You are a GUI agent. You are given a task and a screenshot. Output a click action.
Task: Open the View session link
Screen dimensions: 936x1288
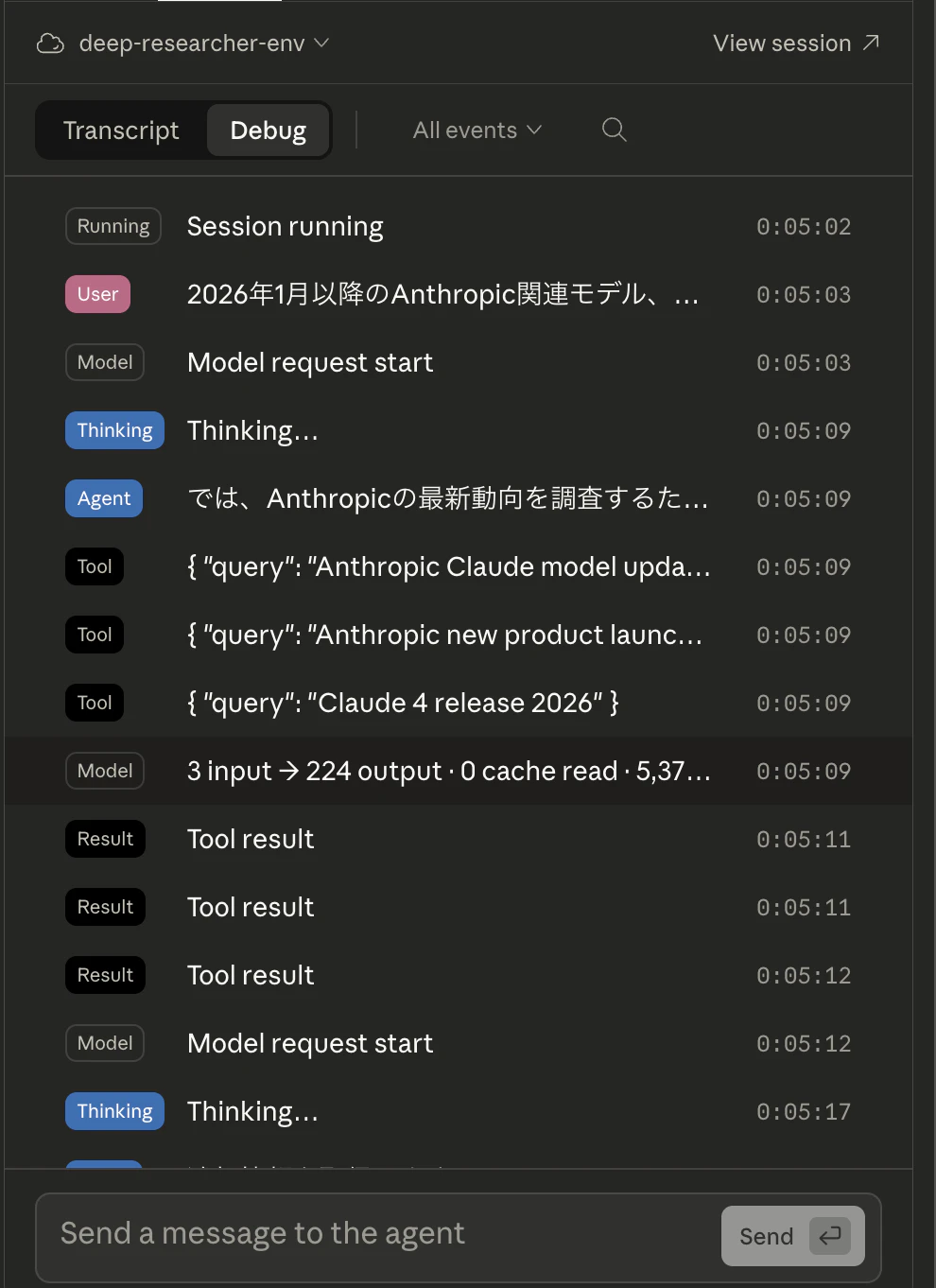[x=795, y=44]
